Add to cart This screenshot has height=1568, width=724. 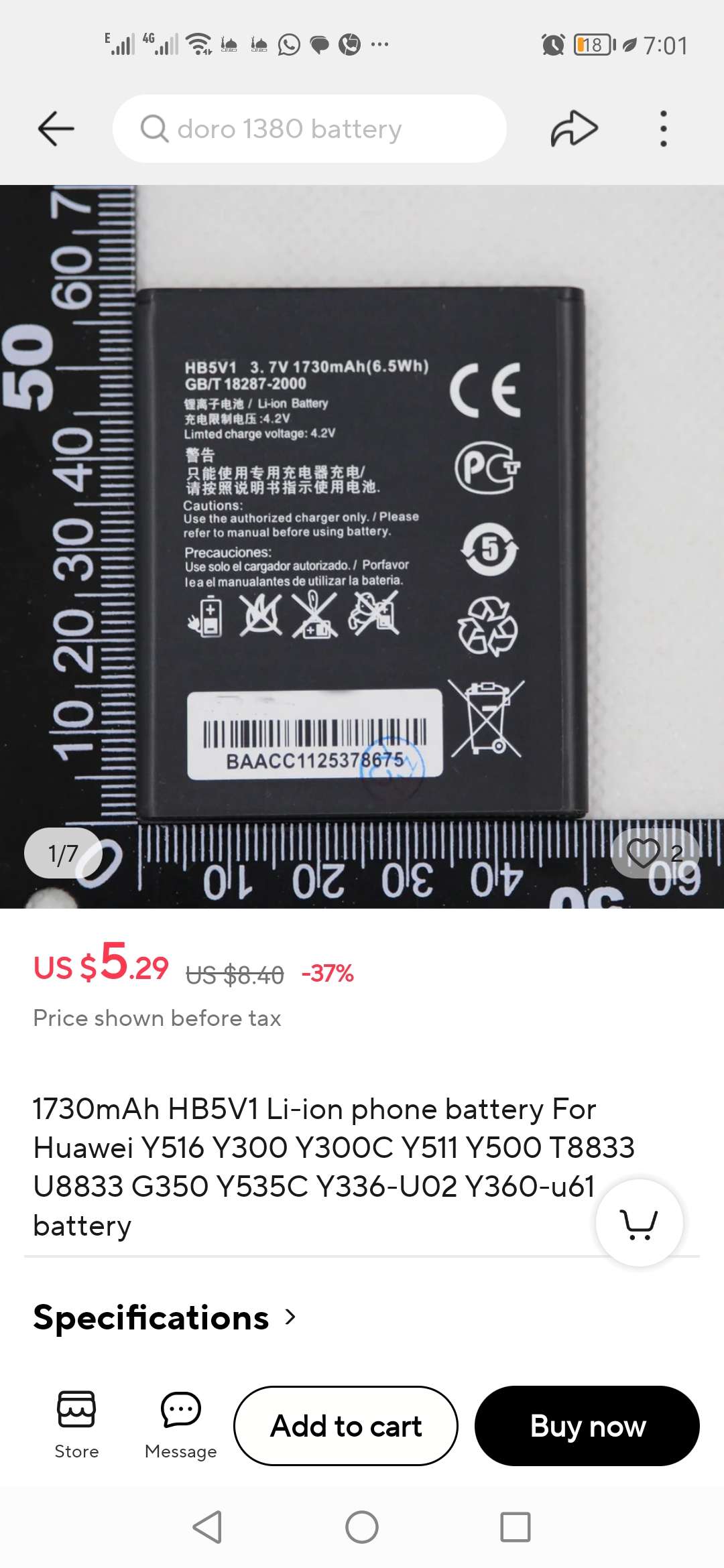click(x=346, y=1426)
